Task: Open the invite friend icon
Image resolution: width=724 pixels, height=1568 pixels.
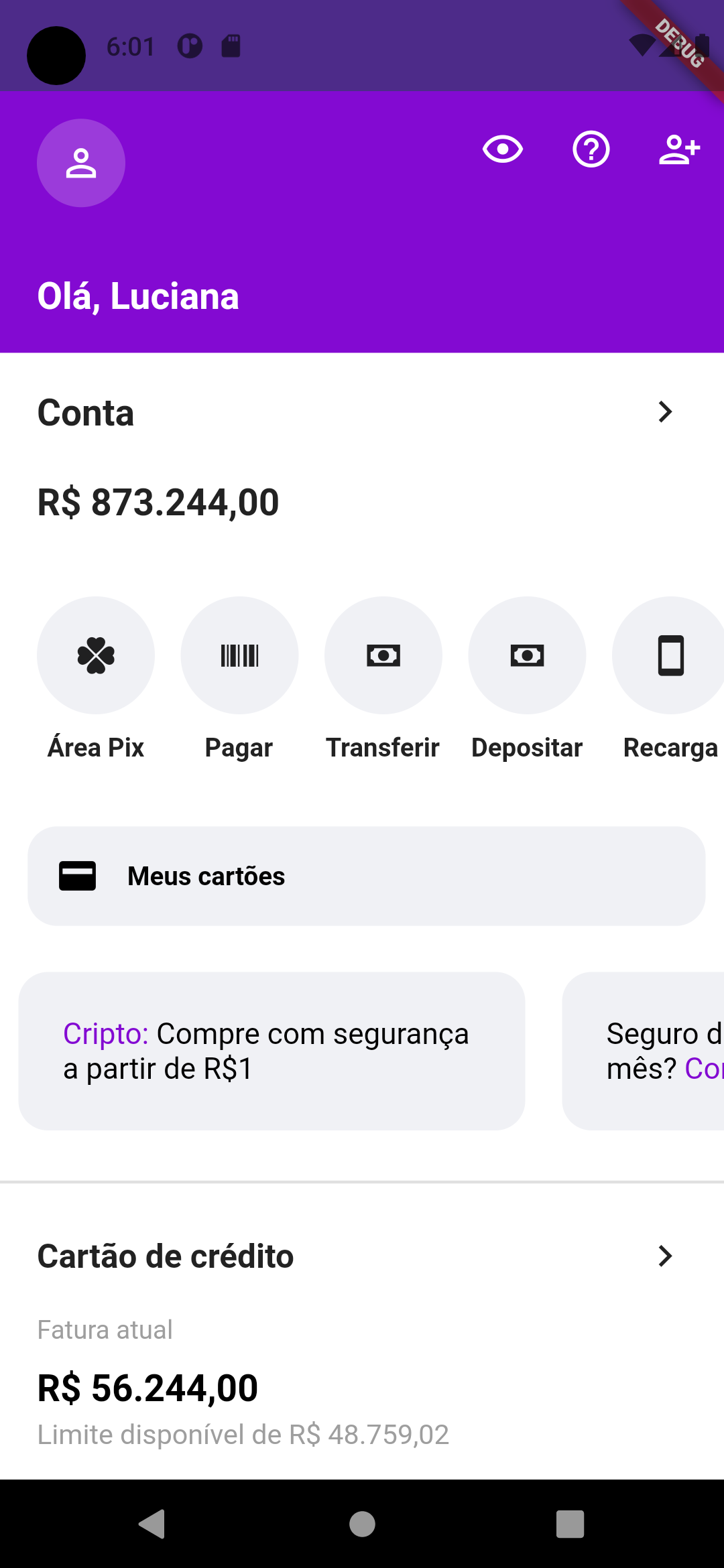Action: coord(679,149)
